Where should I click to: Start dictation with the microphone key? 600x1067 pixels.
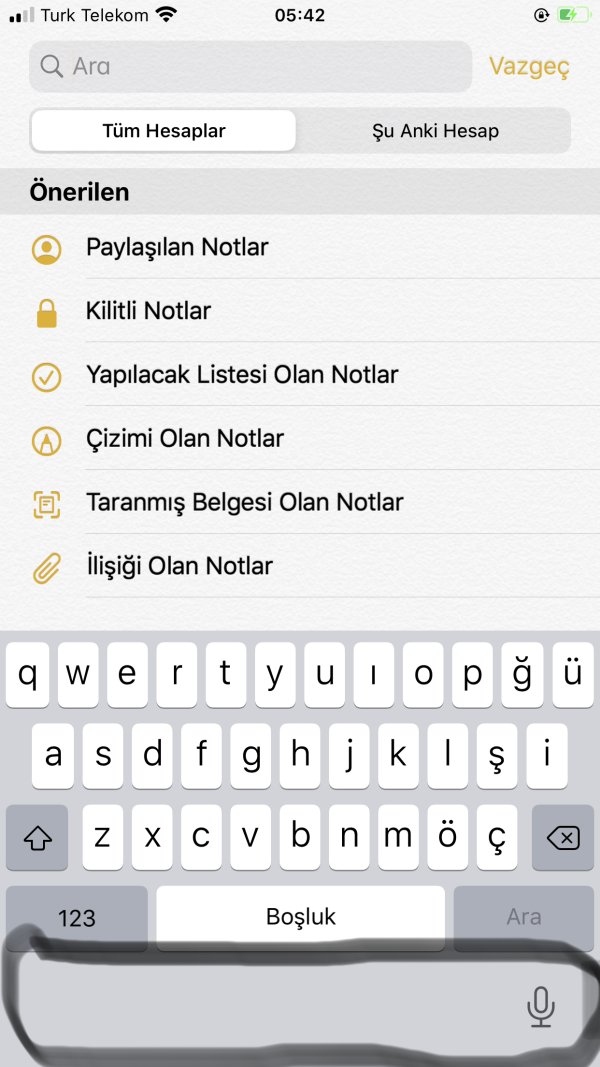coord(541,1006)
